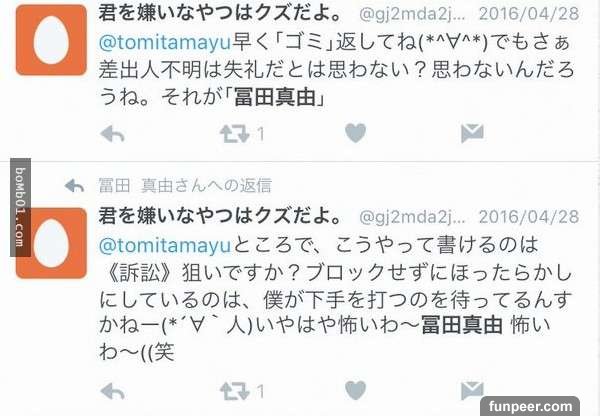600x416 pixels.
Task: Reply to the tweet about《訴訟》
Action: [113, 391]
